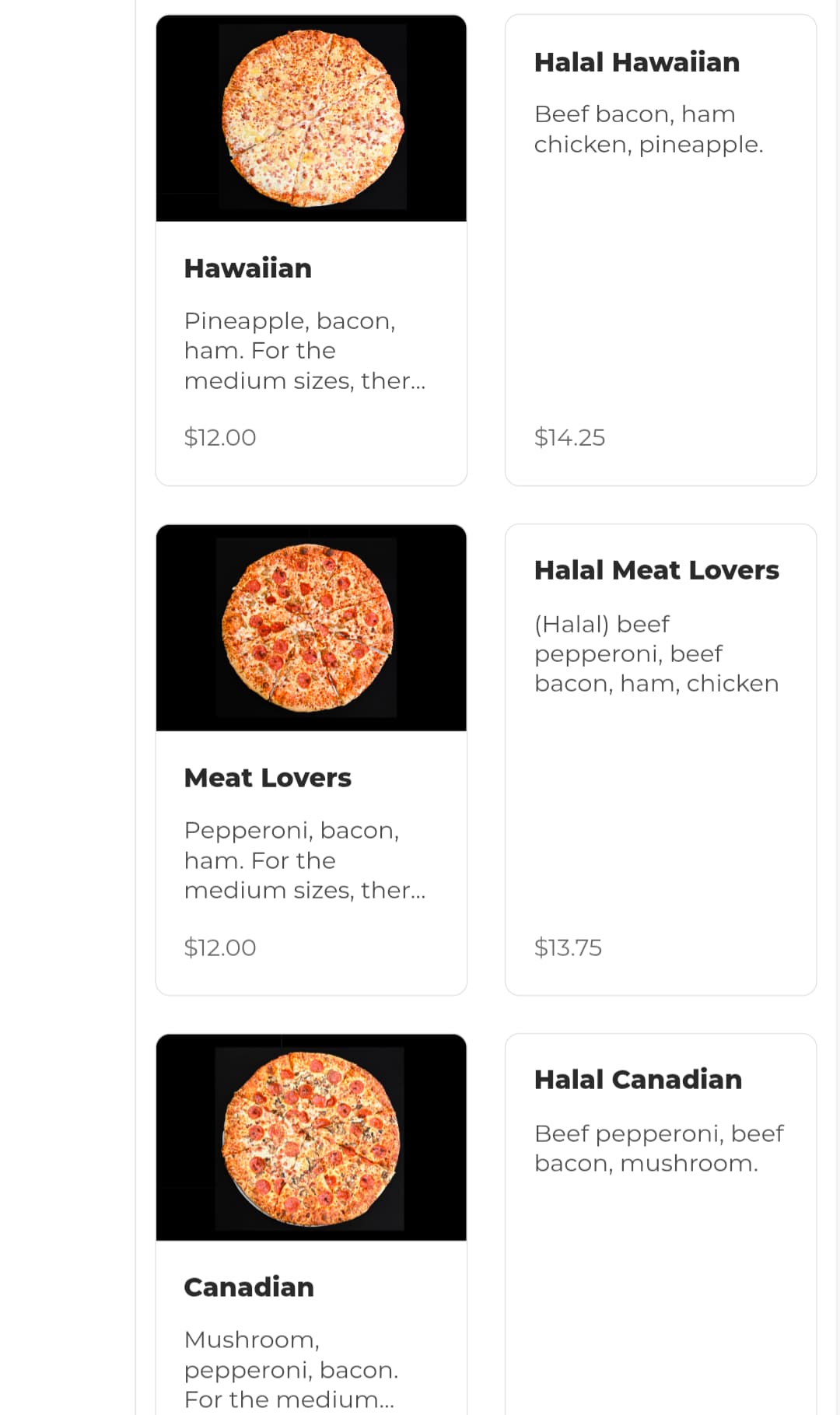
Task: View the Canadian pizza card
Action: click(x=311, y=1224)
